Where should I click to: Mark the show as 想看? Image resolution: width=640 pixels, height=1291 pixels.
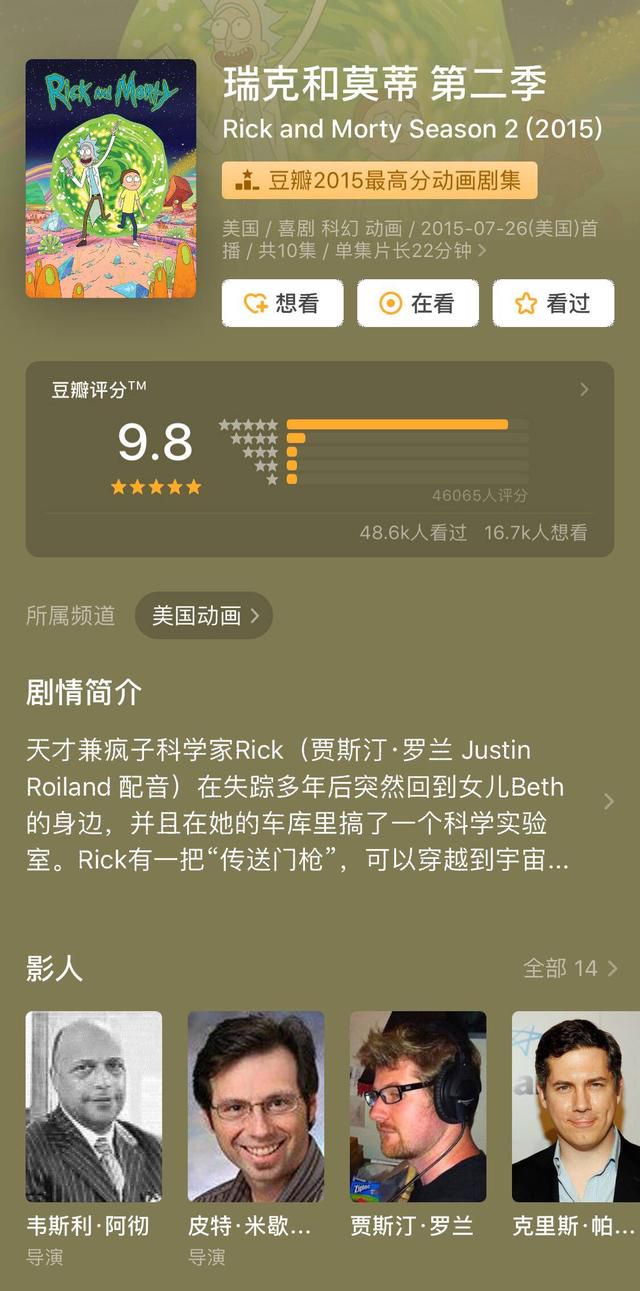click(282, 303)
